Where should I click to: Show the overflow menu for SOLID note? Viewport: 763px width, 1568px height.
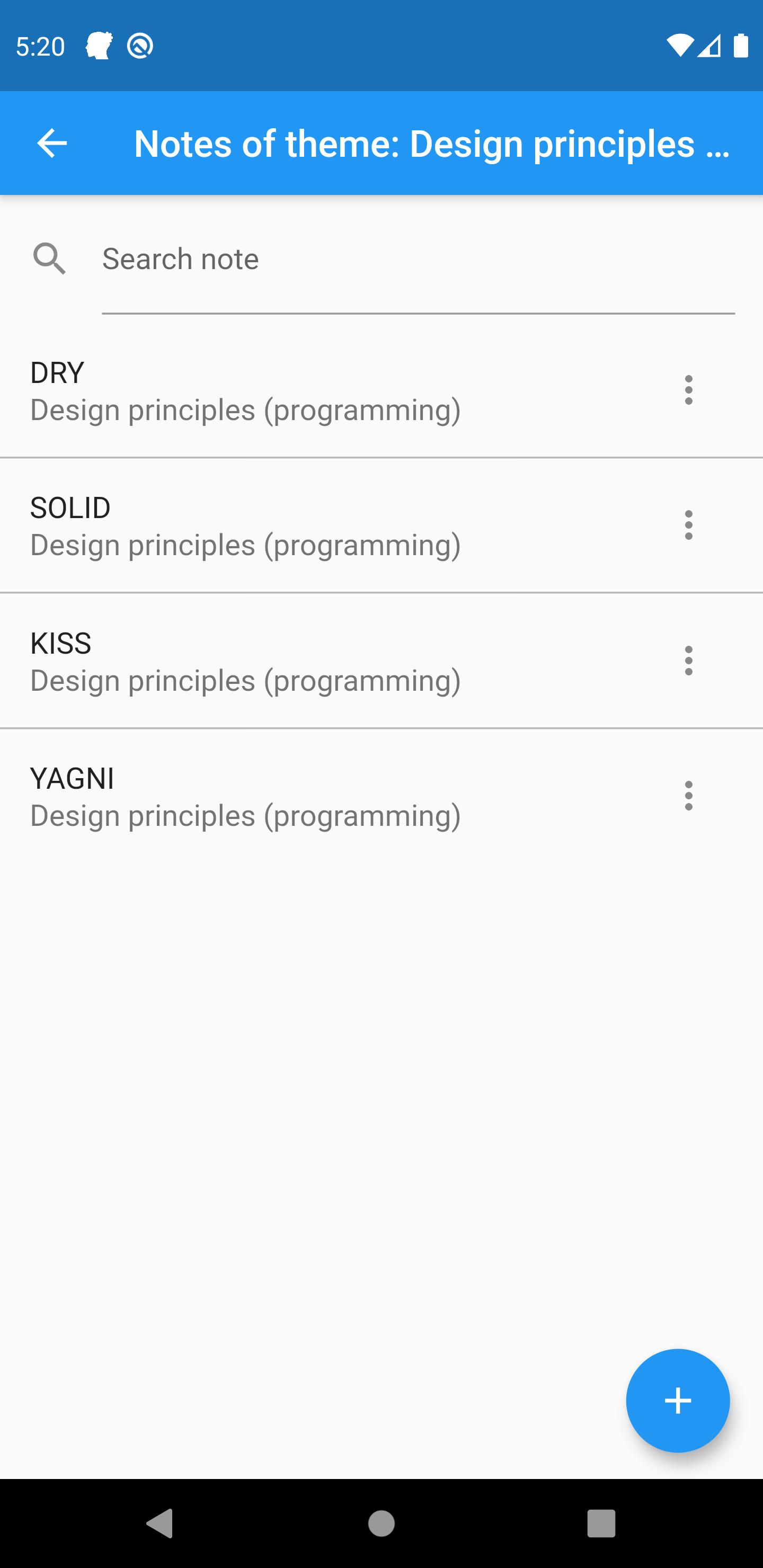point(688,525)
